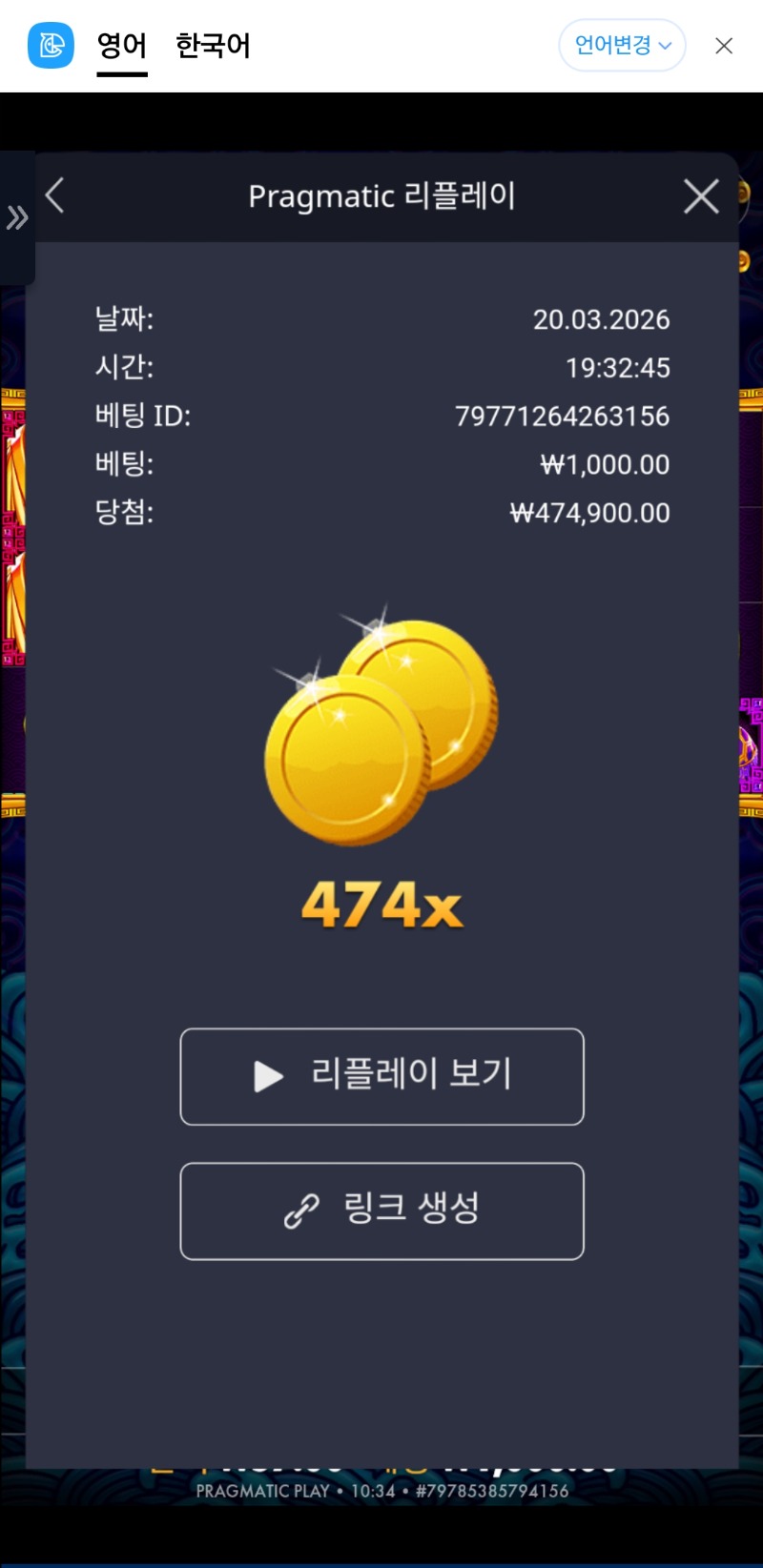Tap the 리플레이 보기 button

pyautogui.click(x=381, y=1076)
